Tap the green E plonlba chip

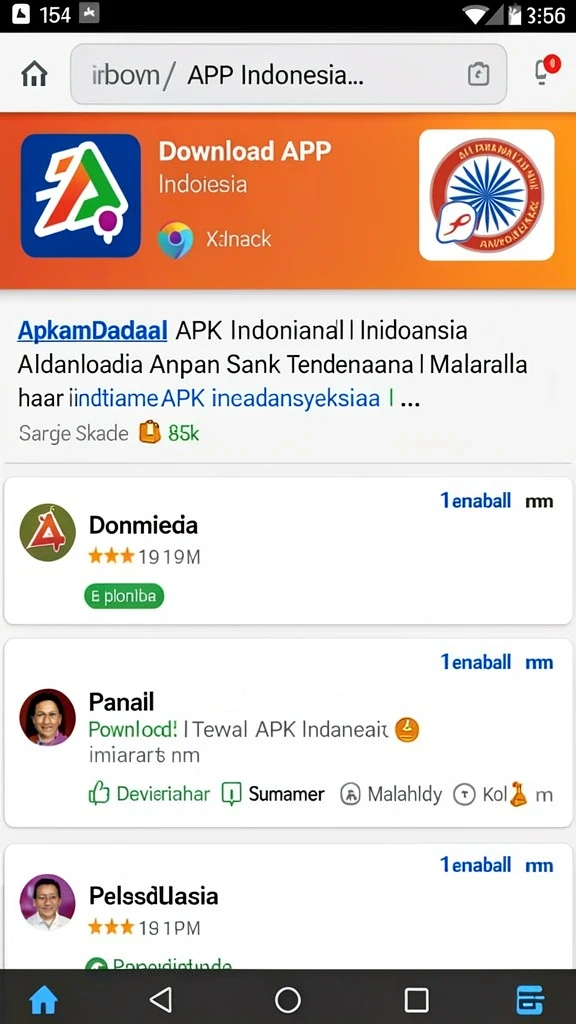click(124, 596)
